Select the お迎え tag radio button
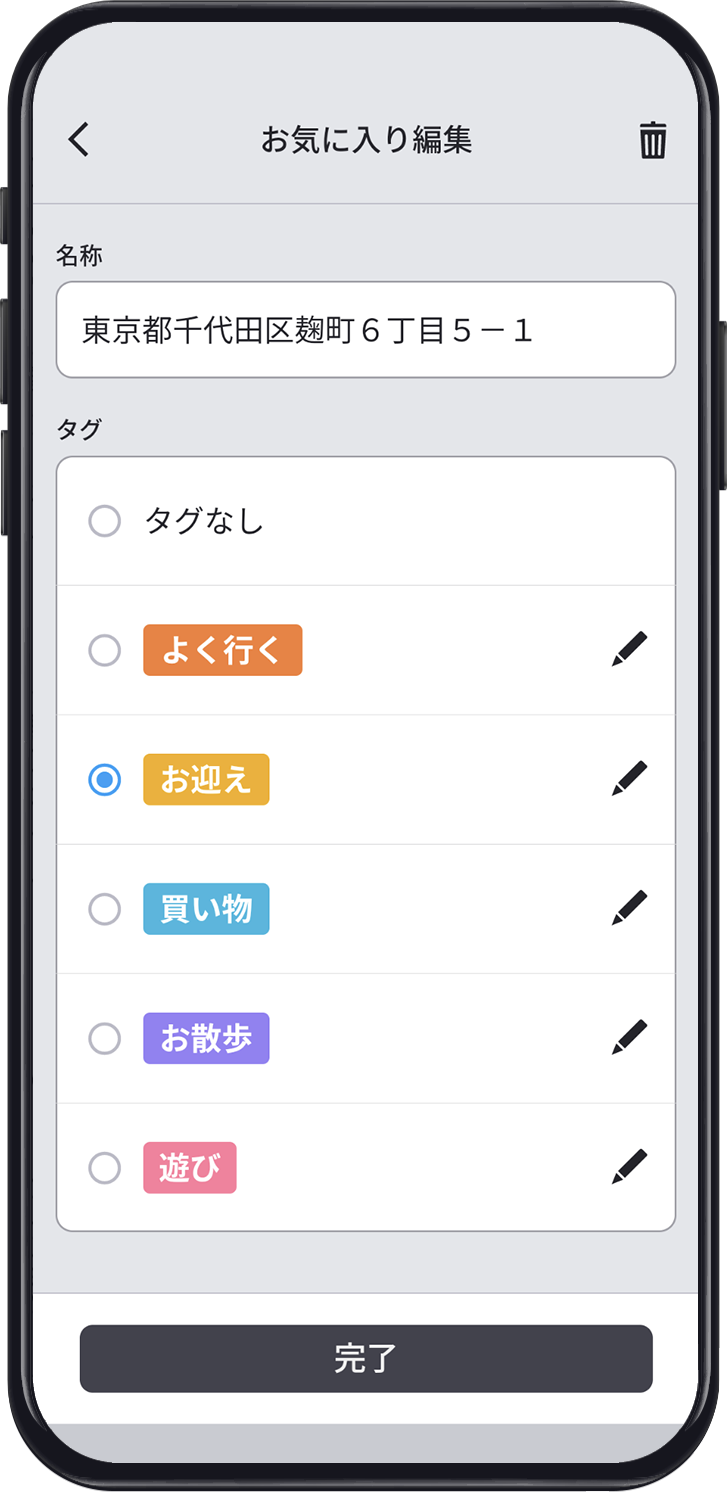 105,780
